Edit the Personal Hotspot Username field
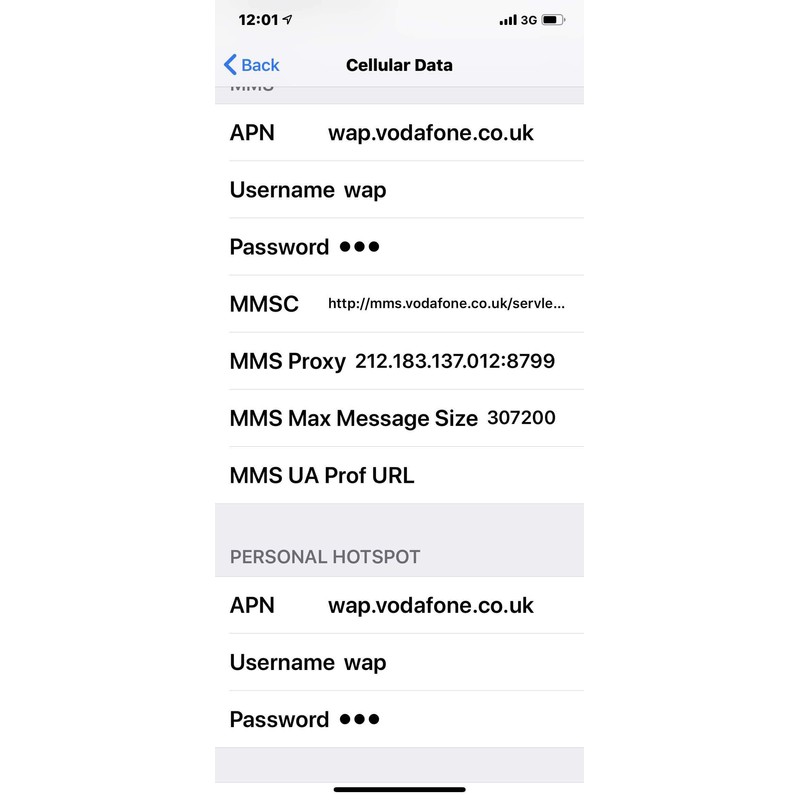 [399, 663]
